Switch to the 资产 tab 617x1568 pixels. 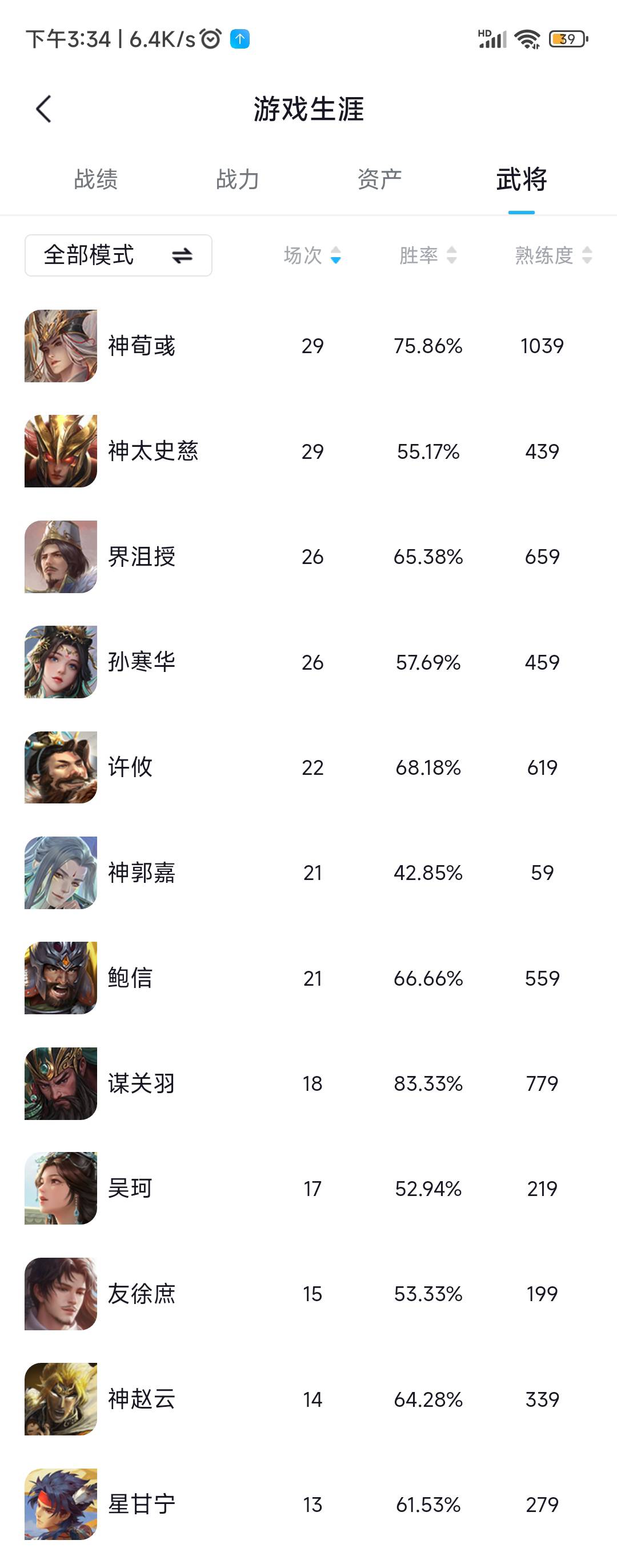[x=379, y=179]
